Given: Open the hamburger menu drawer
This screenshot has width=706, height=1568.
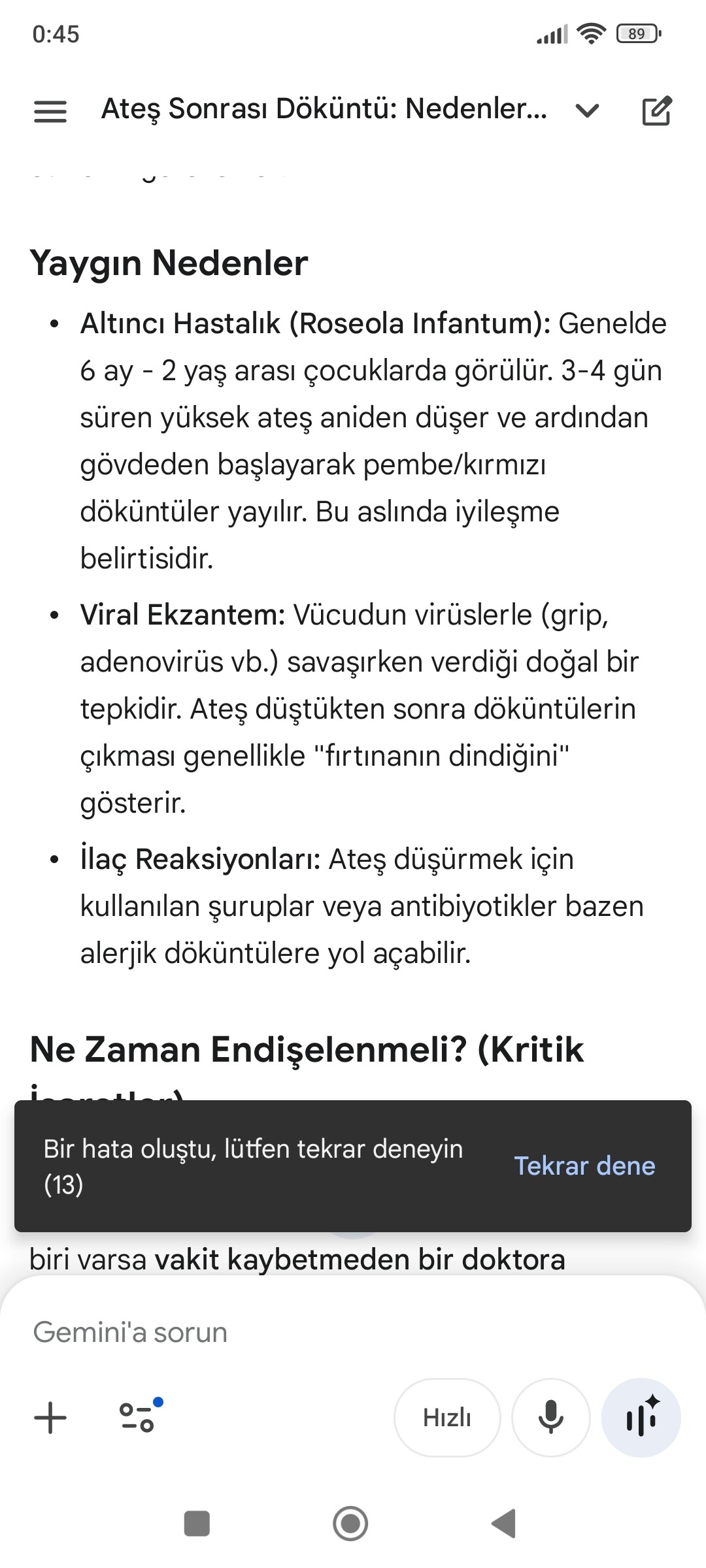Looking at the screenshot, I should coord(50,111).
